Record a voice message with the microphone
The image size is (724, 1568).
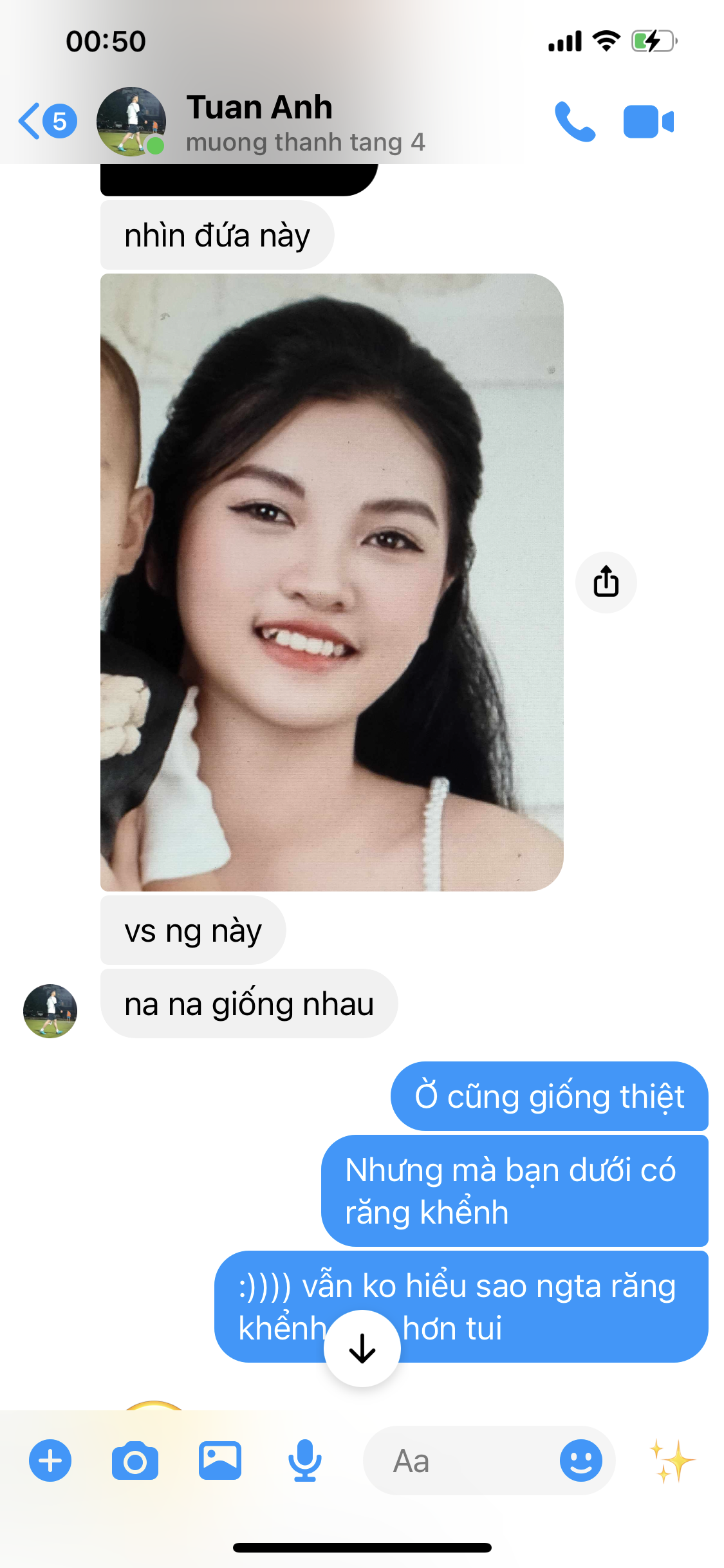pyautogui.click(x=304, y=1461)
